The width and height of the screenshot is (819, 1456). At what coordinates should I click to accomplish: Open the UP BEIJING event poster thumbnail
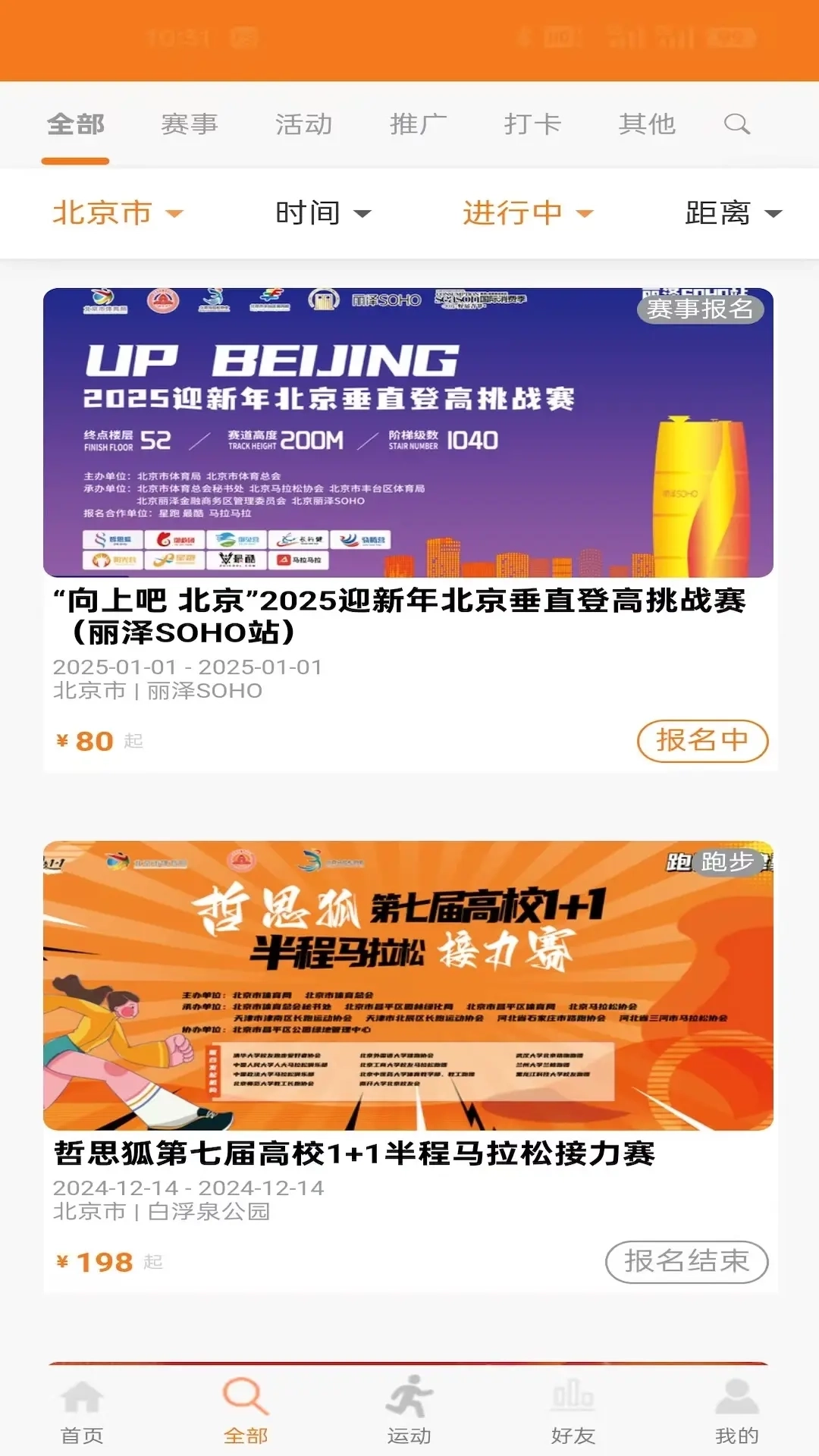tap(409, 431)
